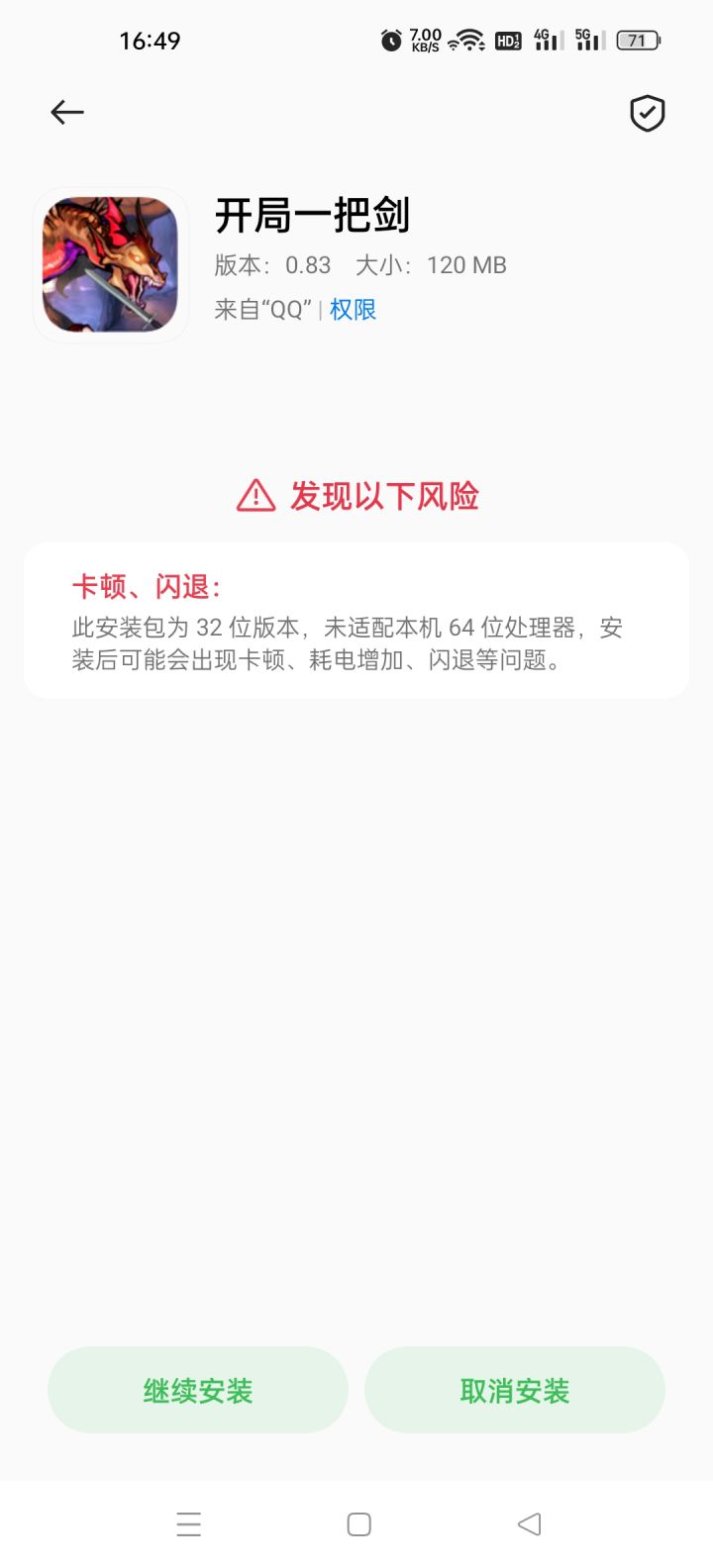The image size is (713, 1568).
Task: Tap the HD voice icon in status bar
Action: [x=507, y=41]
